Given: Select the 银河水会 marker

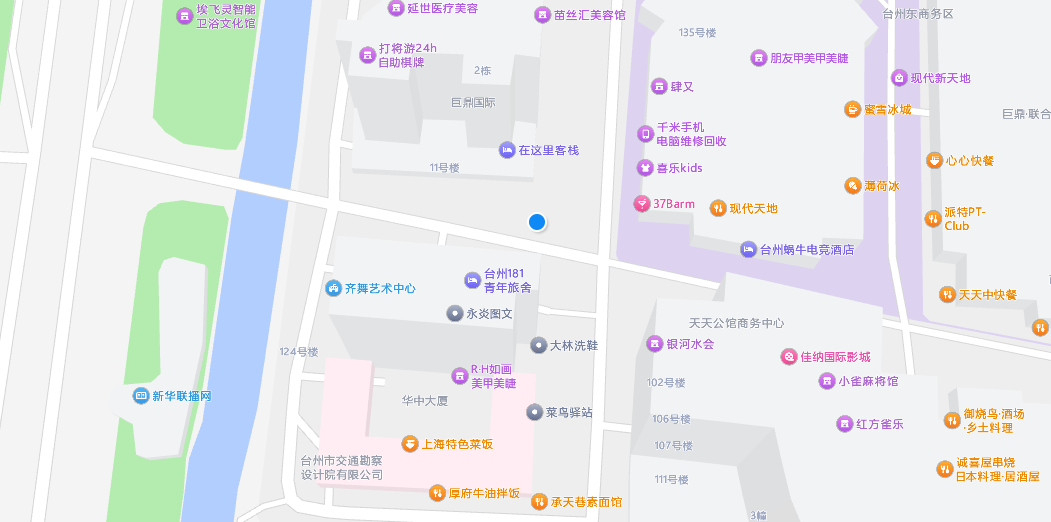Looking at the screenshot, I should tap(655, 344).
